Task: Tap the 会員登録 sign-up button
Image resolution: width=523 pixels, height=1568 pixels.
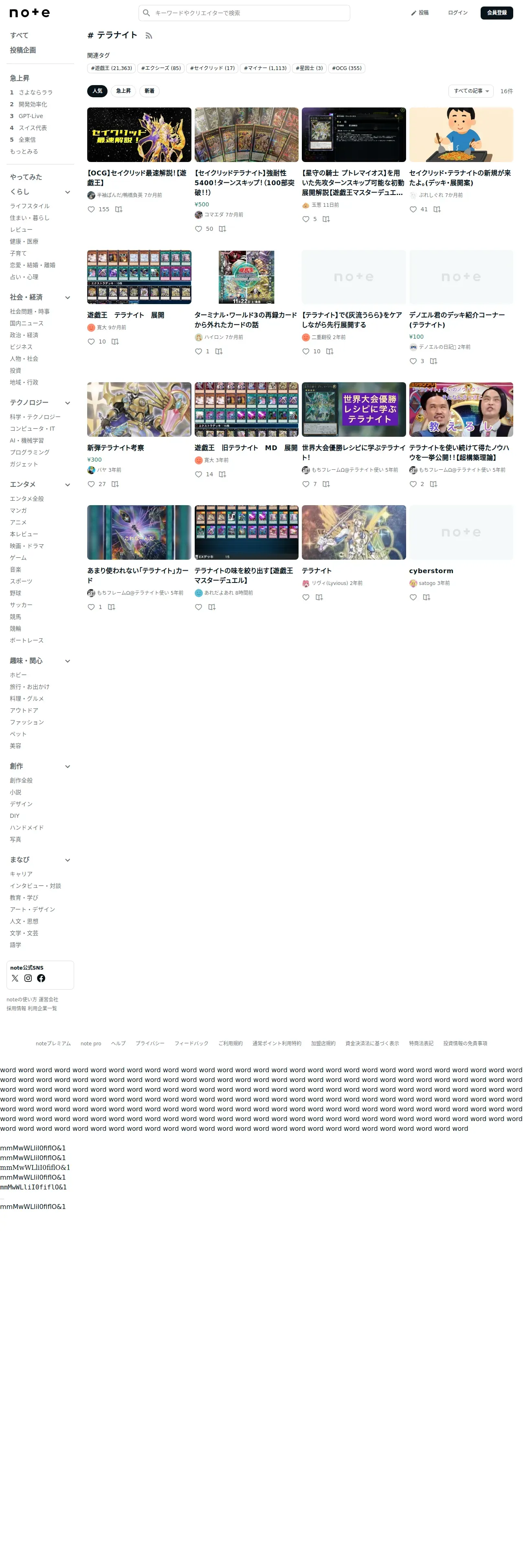Action: (x=496, y=13)
